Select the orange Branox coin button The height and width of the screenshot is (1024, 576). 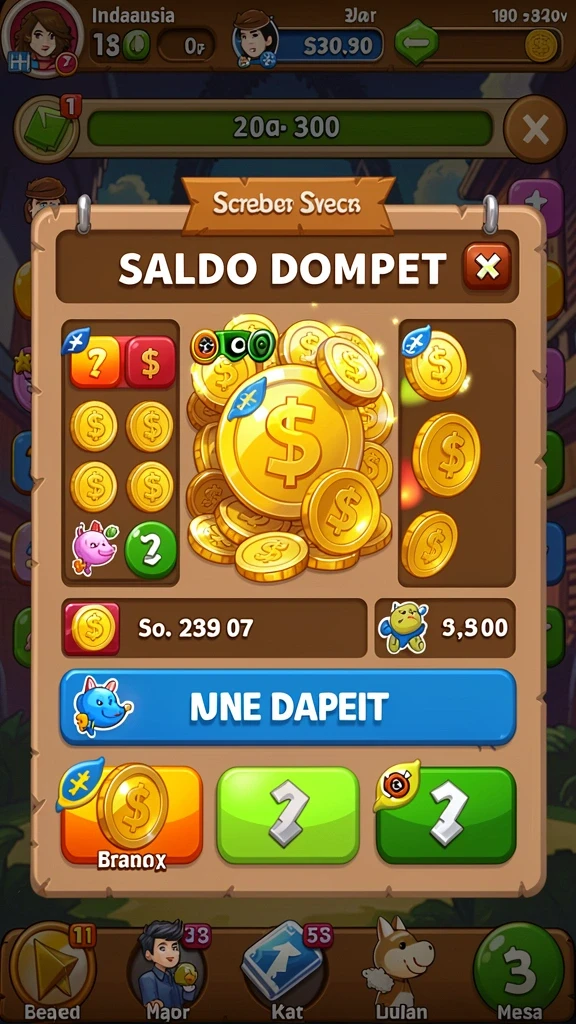132,816
